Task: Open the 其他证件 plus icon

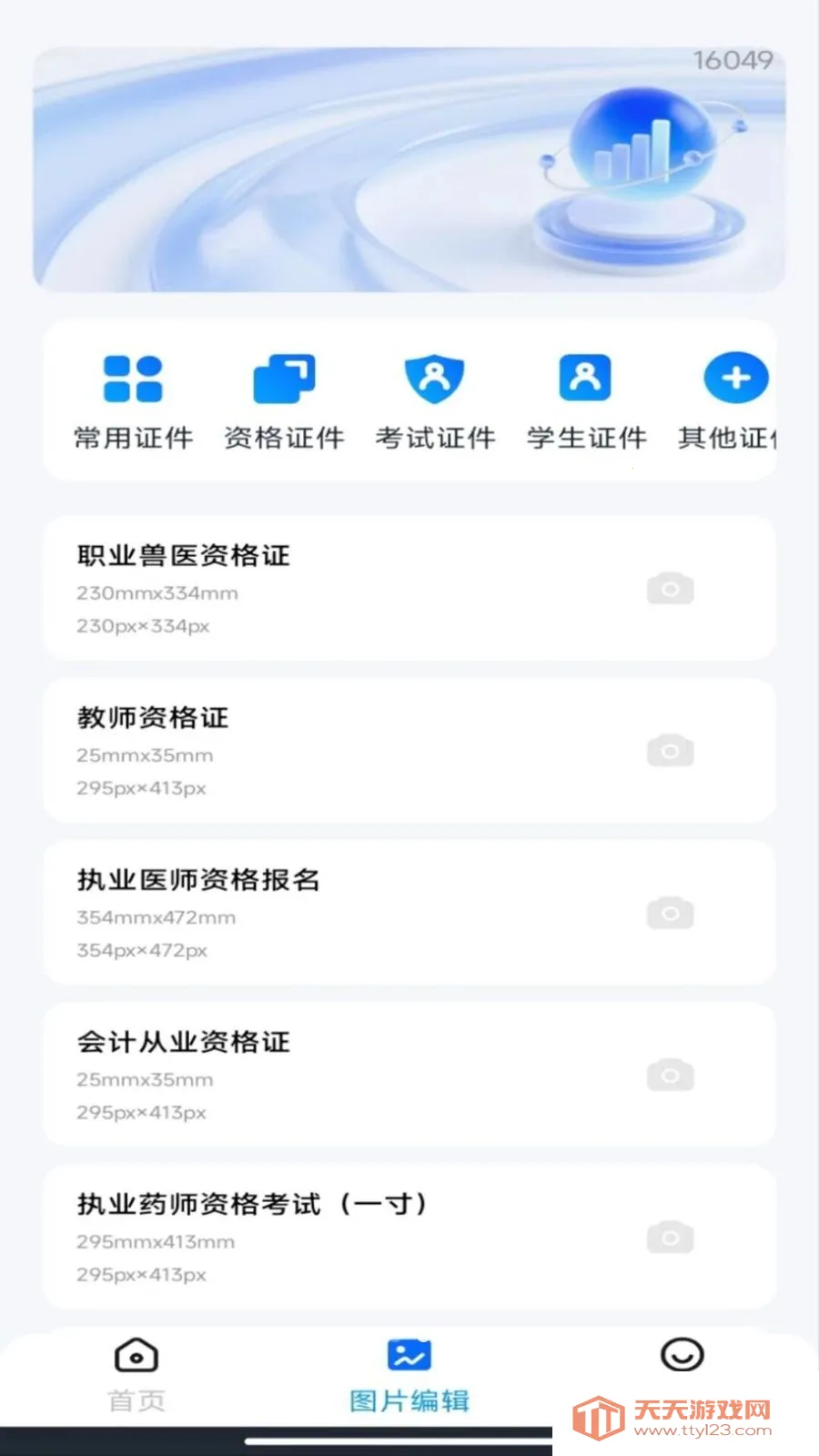Action: pos(735,376)
